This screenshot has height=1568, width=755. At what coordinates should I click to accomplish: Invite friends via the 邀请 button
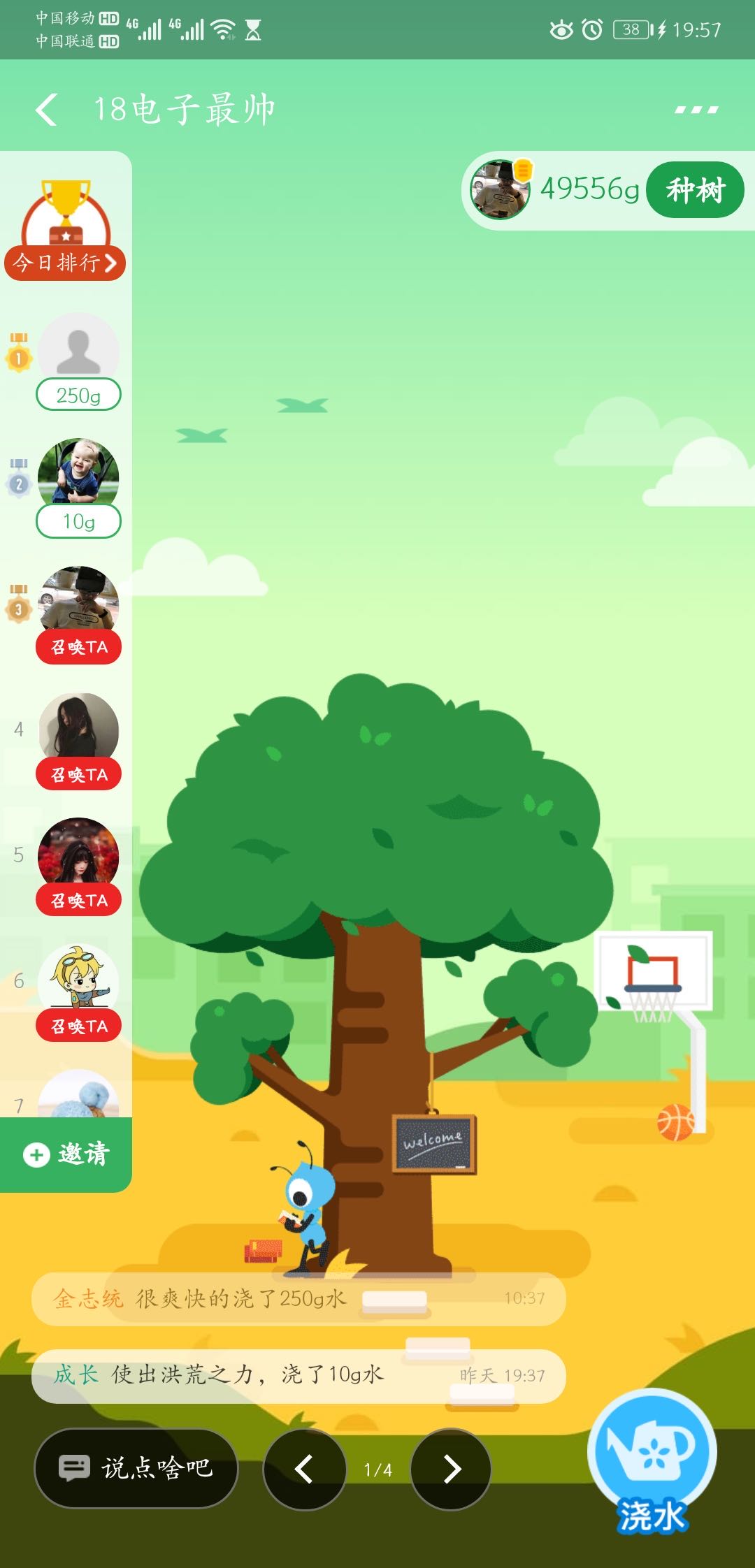[66, 1154]
